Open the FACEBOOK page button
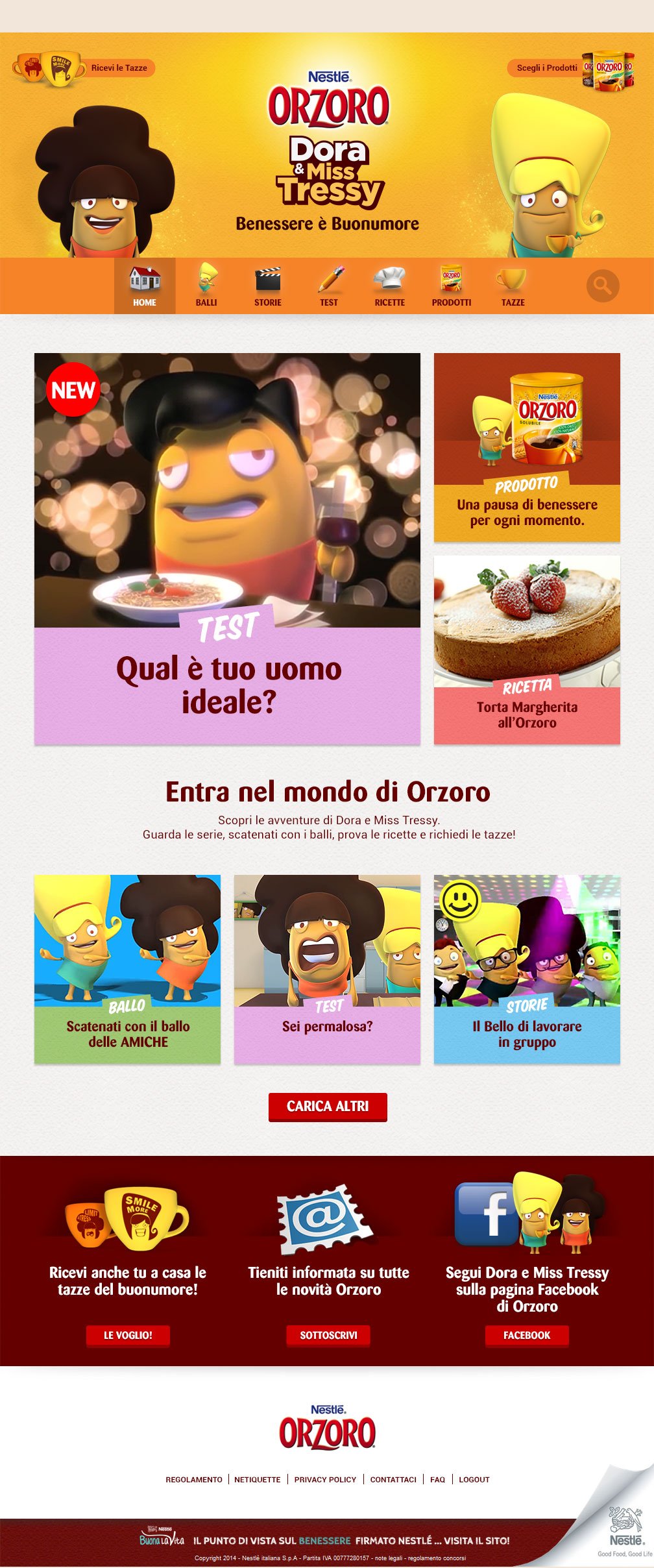 (527, 1335)
